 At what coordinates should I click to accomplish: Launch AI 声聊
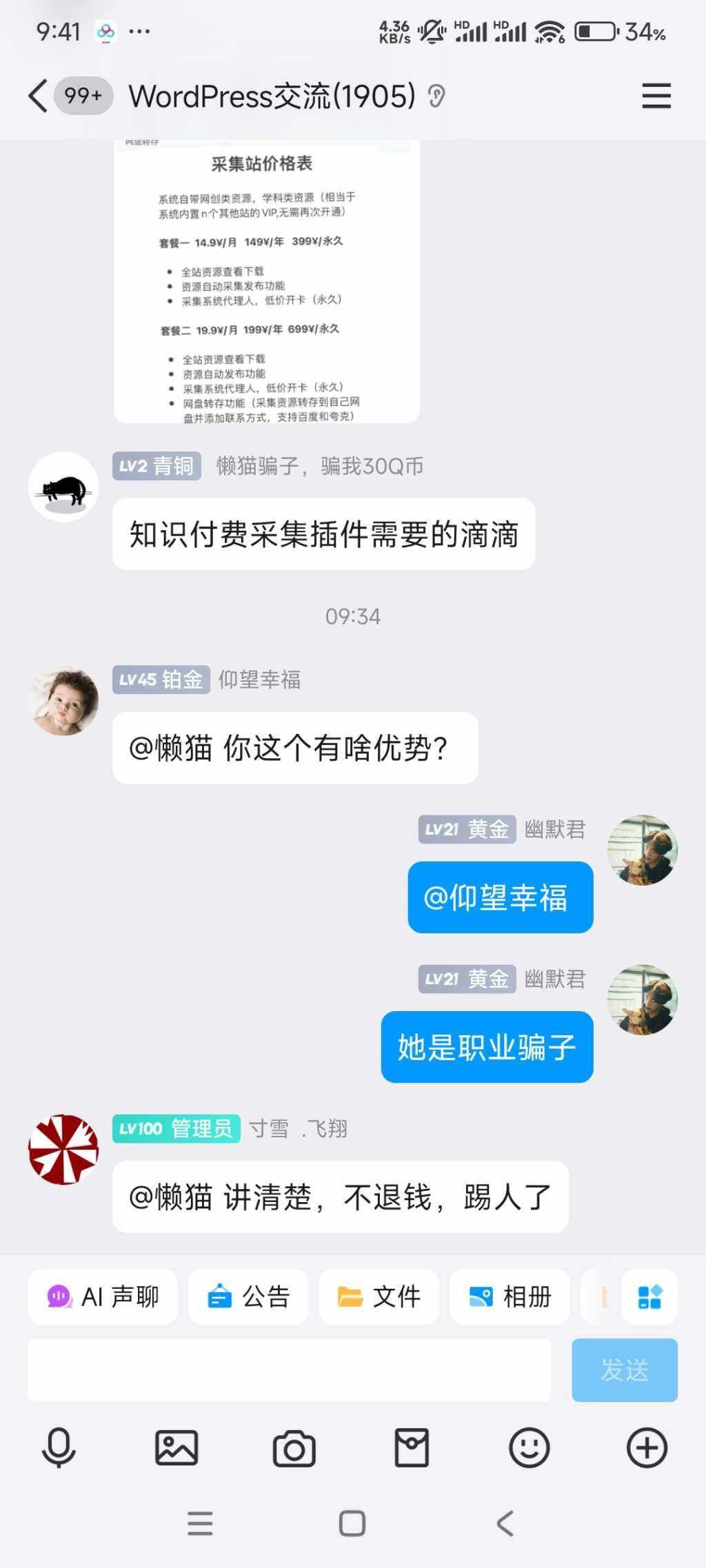[103, 1296]
